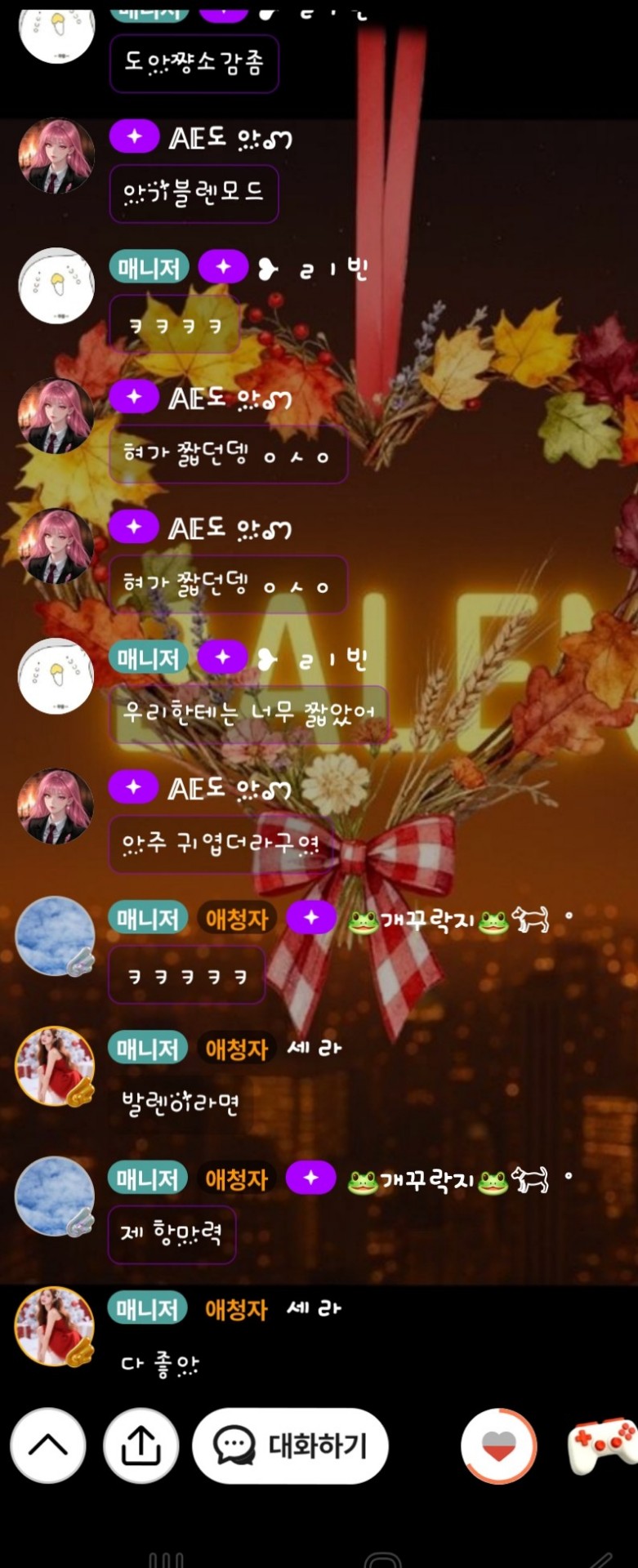Image resolution: width=638 pixels, height=1568 pixels.
Task: Send a heart like
Action: [498, 1445]
